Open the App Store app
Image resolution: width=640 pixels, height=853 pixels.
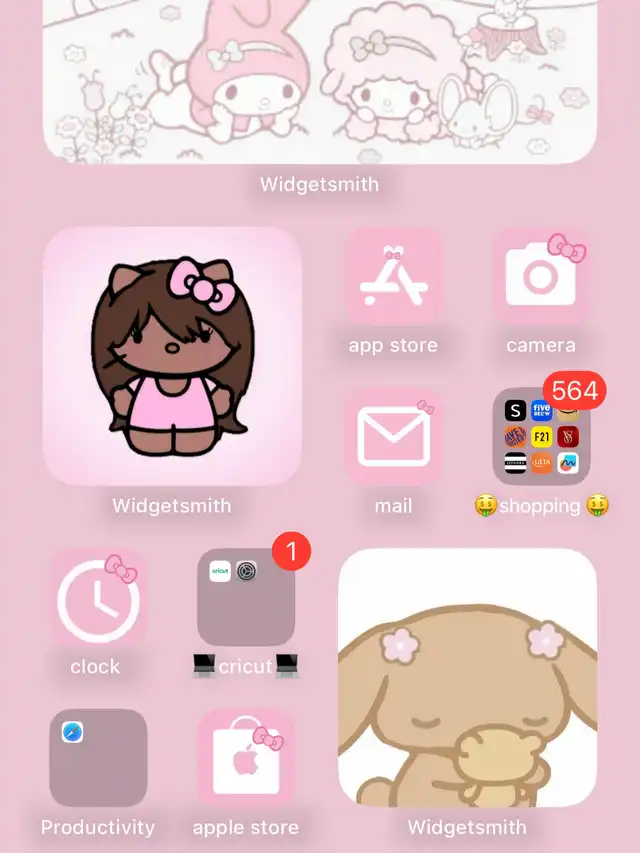click(x=393, y=277)
